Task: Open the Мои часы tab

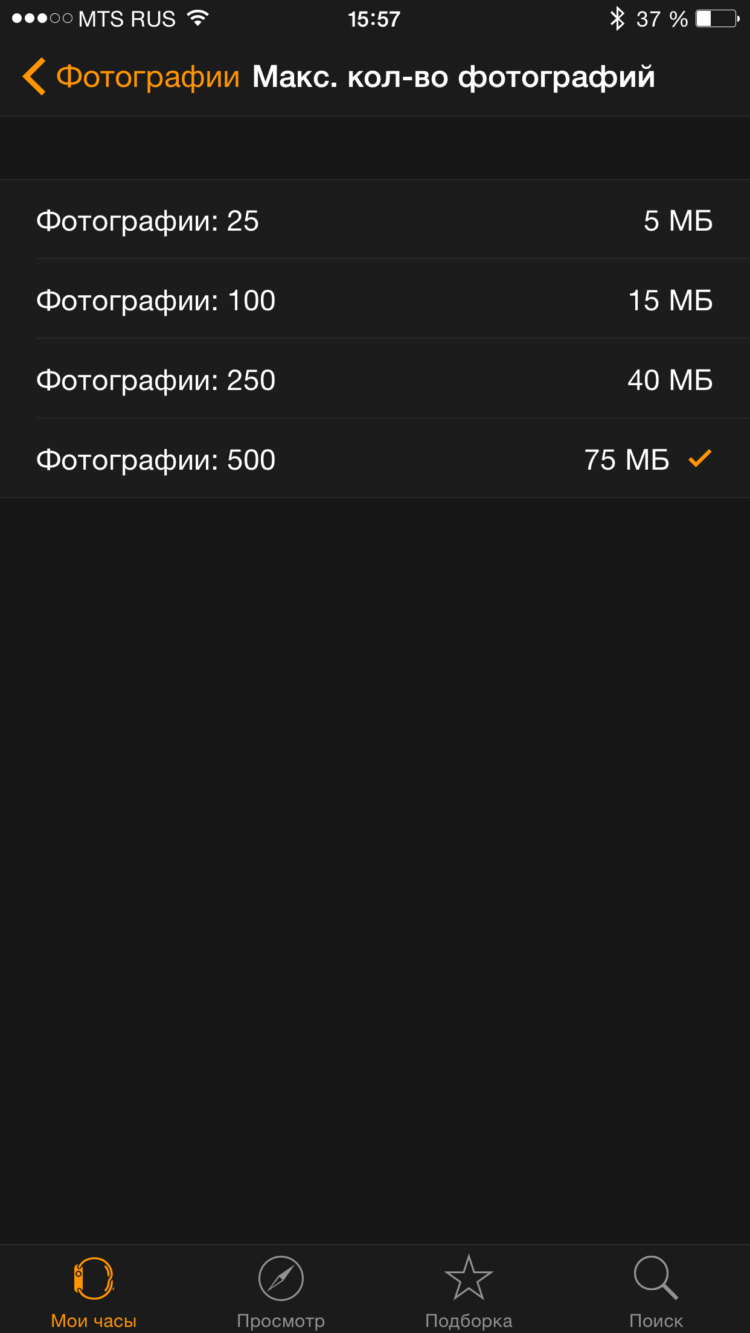Action: tap(93, 1290)
